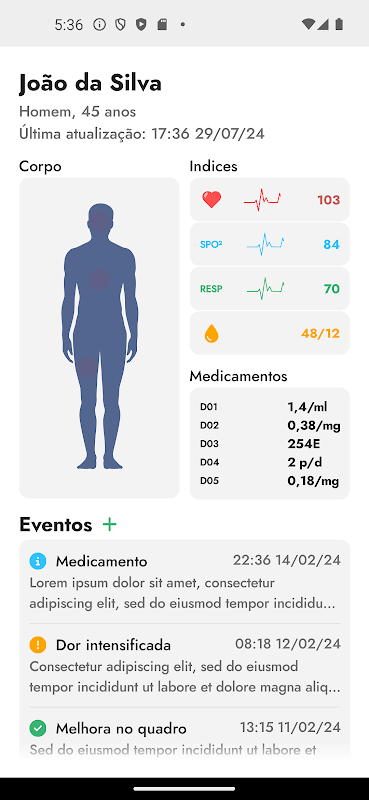
Task: Open the SPO2 index card
Action: (269, 244)
